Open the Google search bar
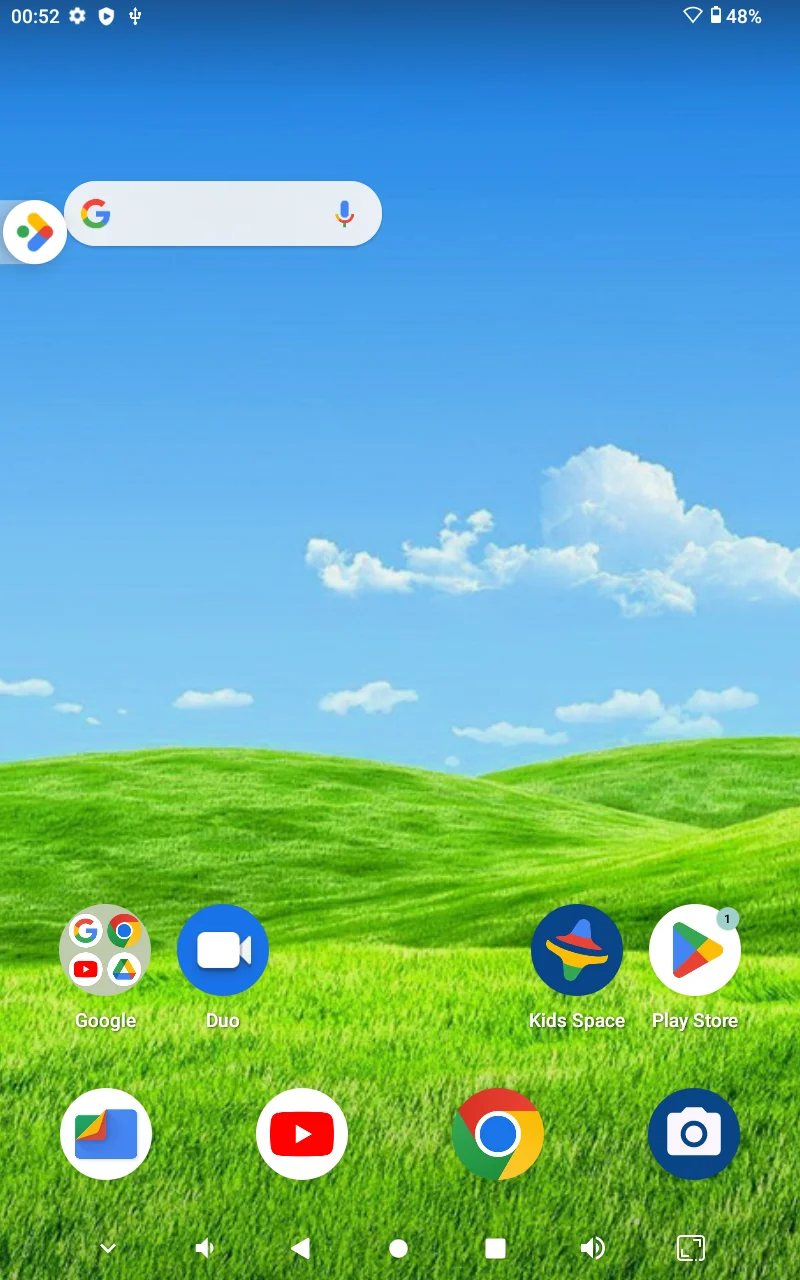Viewport: 800px width, 1280px height. (223, 213)
